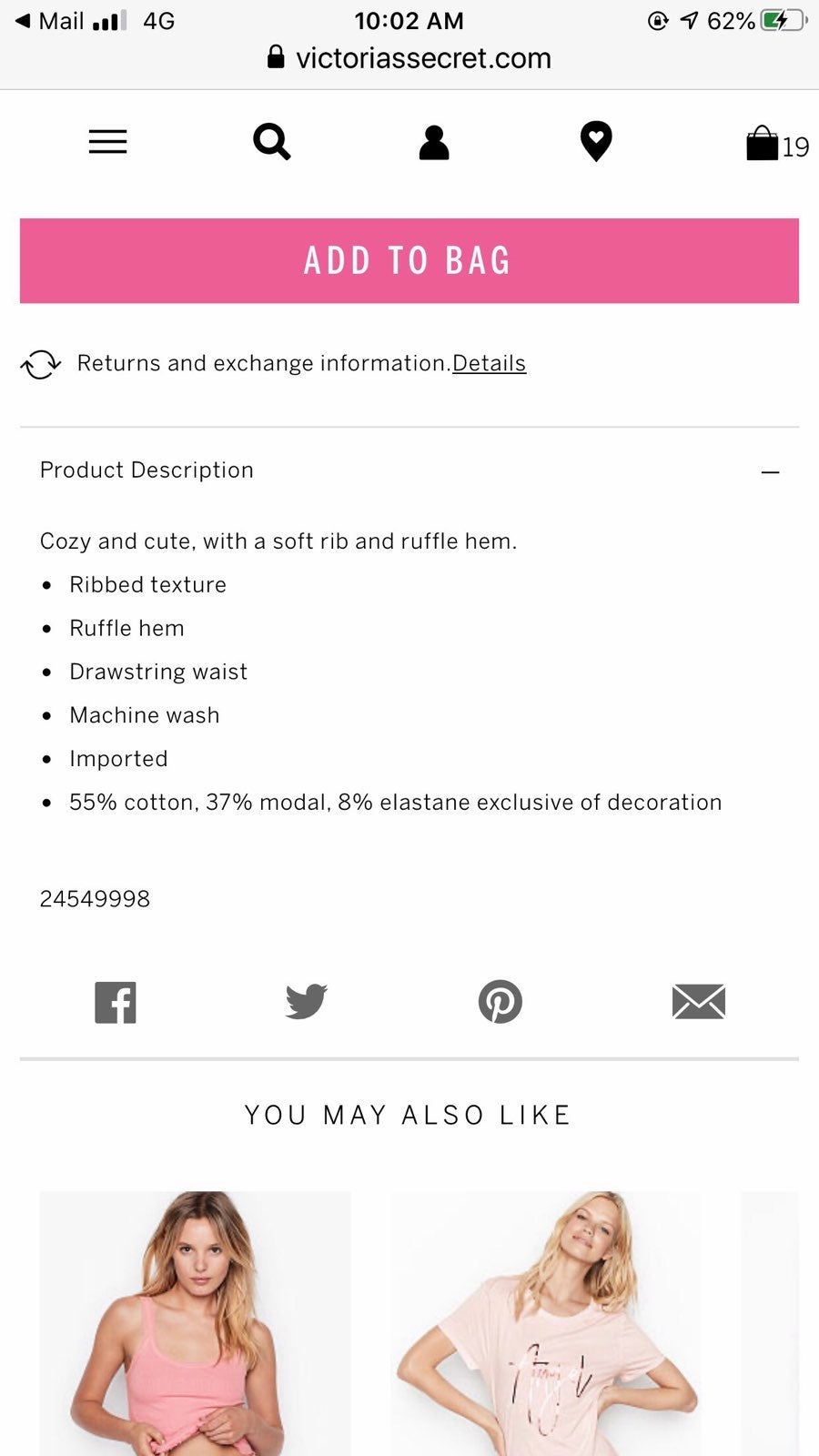Viewport: 819px width, 1456px height.
Task: Open the shopping bag with 19 items
Action: [x=776, y=144]
